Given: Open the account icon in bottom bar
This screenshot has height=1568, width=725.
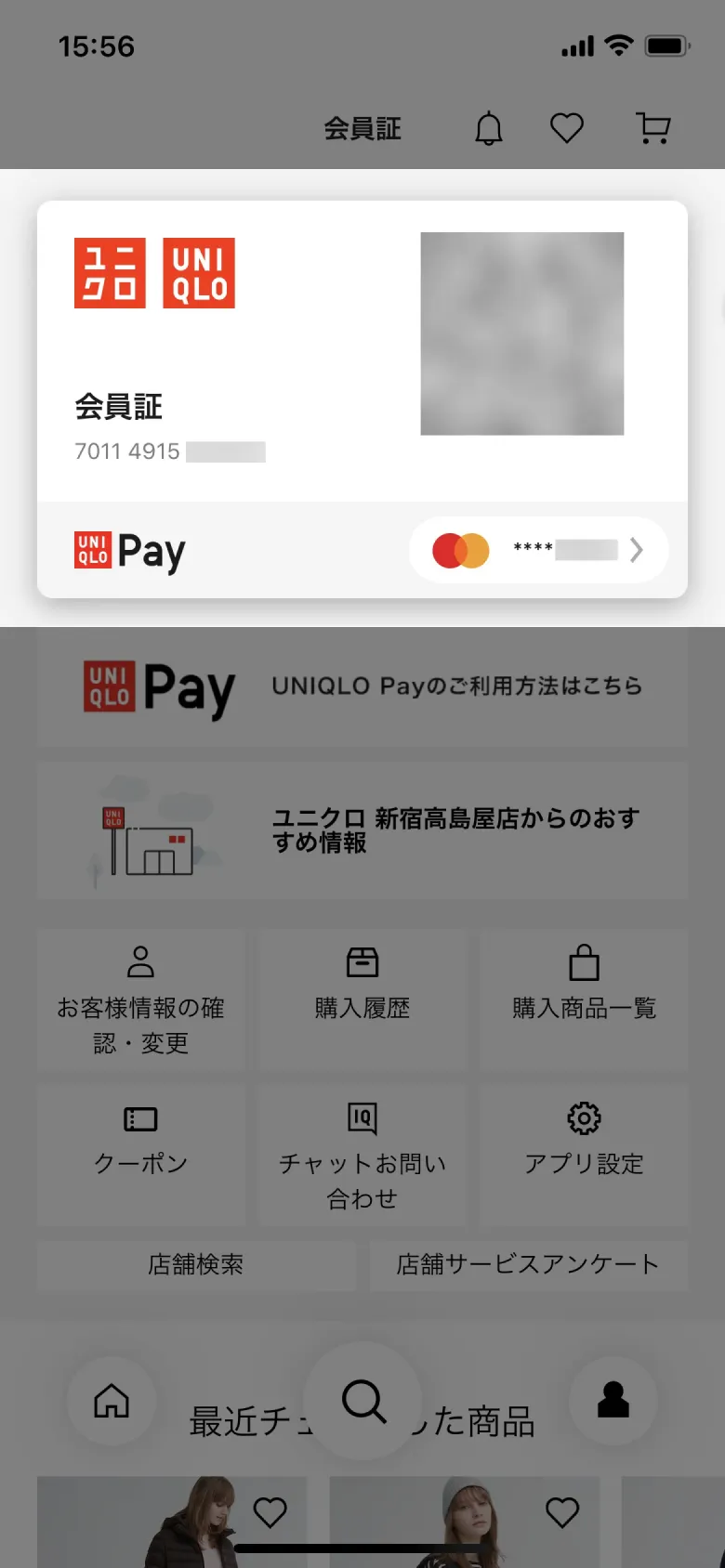Looking at the screenshot, I should (613, 1401).
